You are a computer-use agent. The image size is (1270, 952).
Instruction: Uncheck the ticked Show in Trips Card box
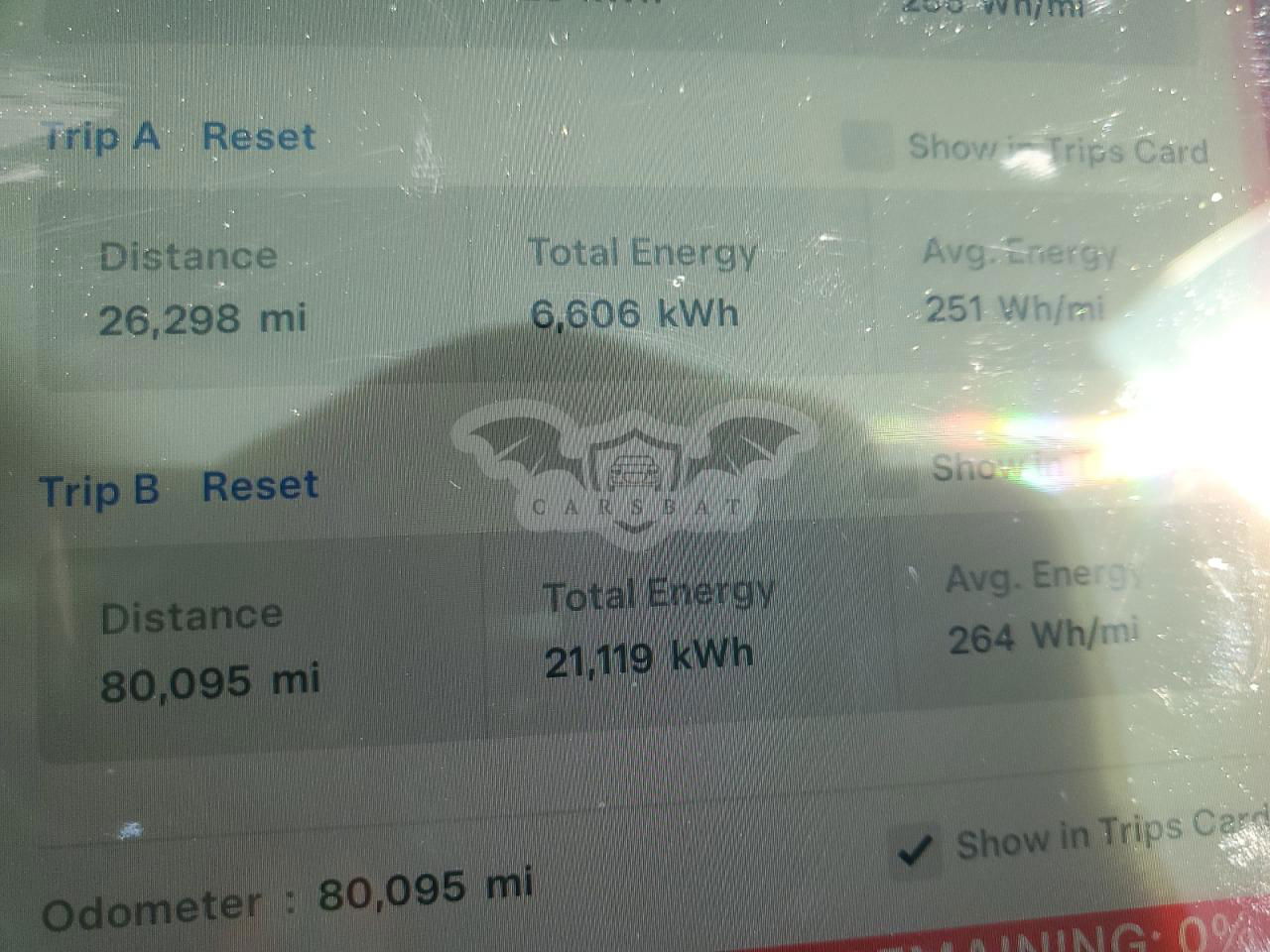pos(914,850)
